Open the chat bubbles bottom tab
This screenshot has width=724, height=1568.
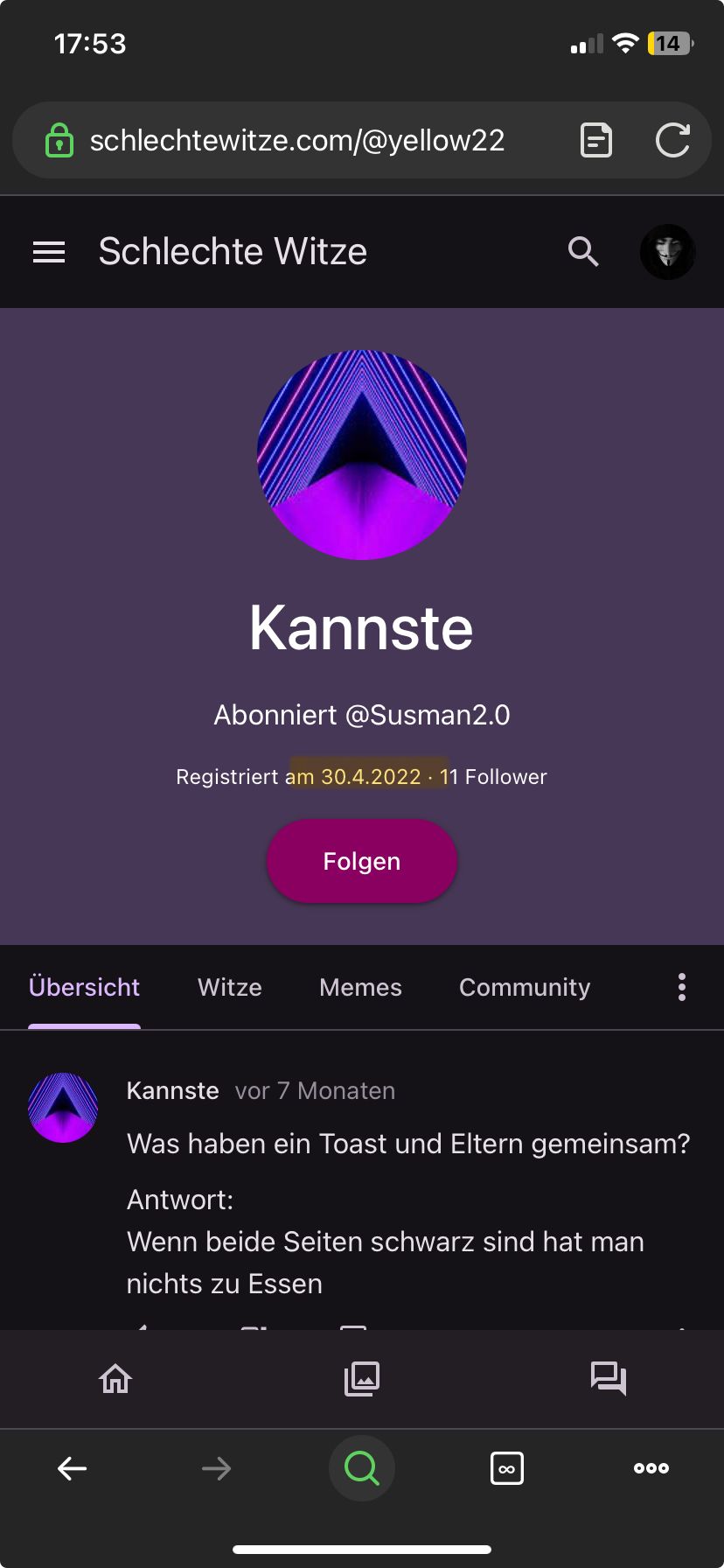[x=609, y=1379]
